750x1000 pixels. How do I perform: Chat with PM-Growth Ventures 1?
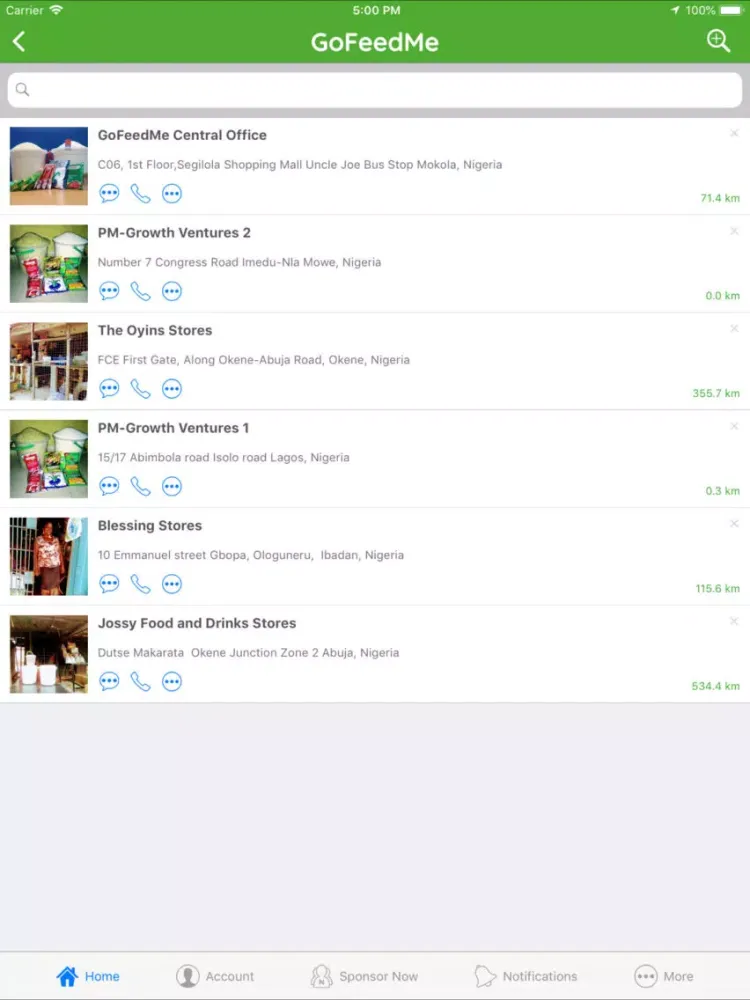(109, 486)
